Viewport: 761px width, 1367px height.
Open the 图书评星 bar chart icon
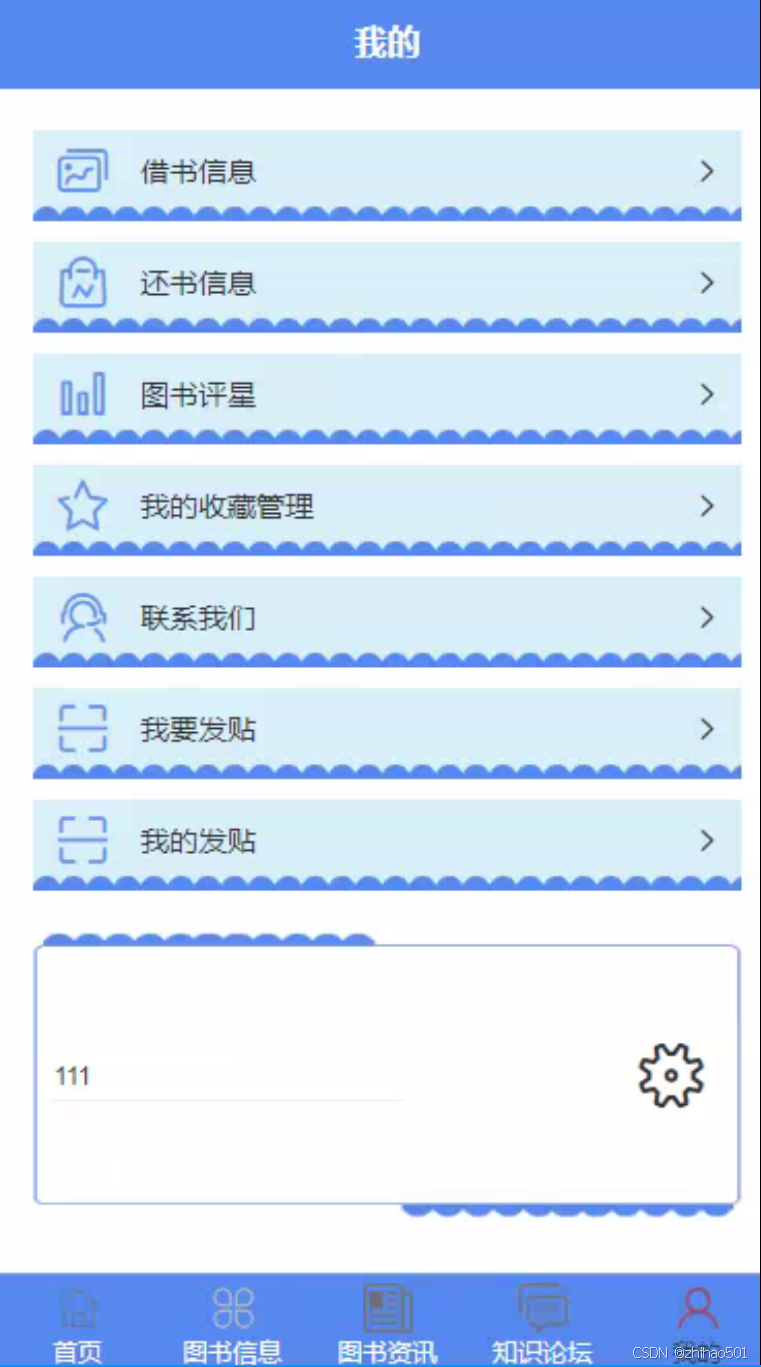coord(83,393)
